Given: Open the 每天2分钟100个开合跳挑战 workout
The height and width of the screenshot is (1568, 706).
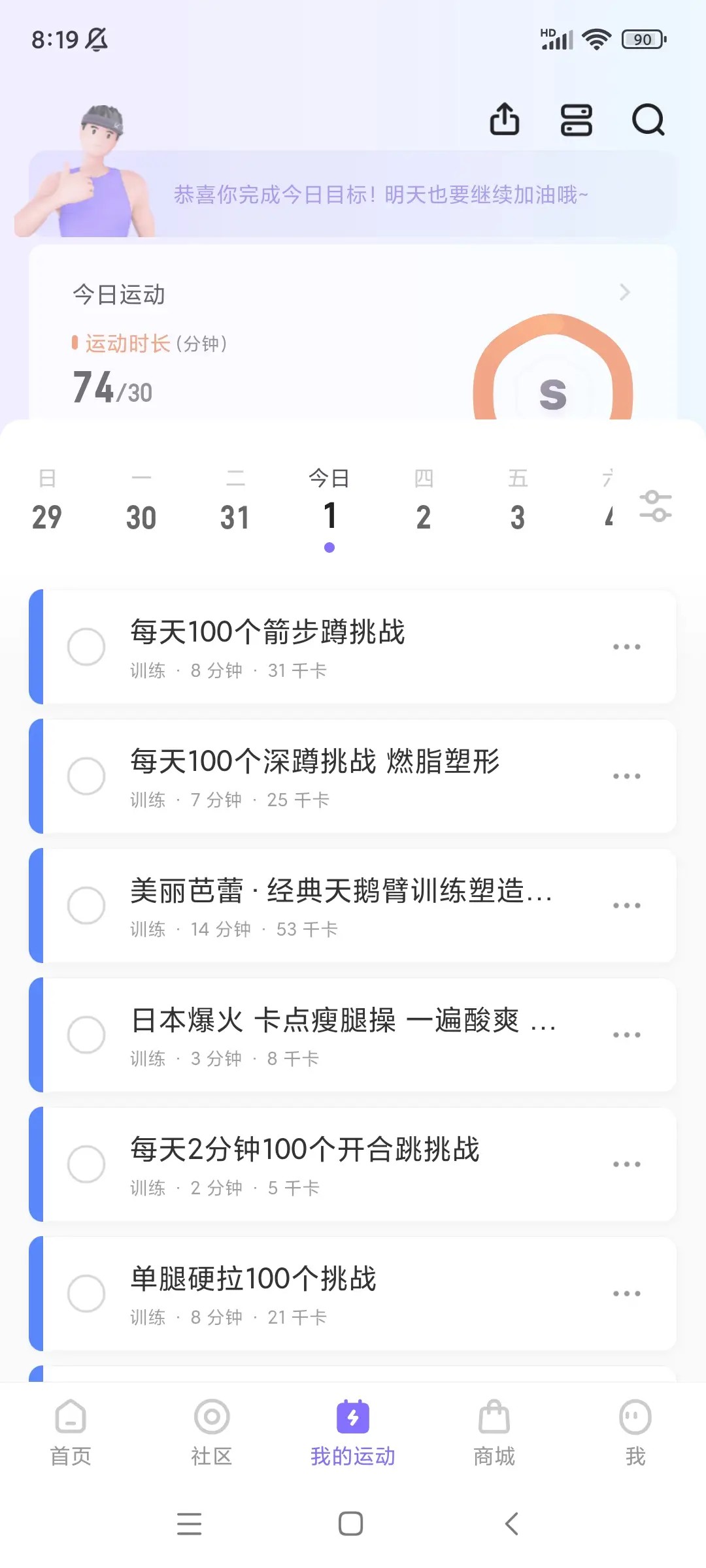Looking at the screenshot, I should 340,1164.
